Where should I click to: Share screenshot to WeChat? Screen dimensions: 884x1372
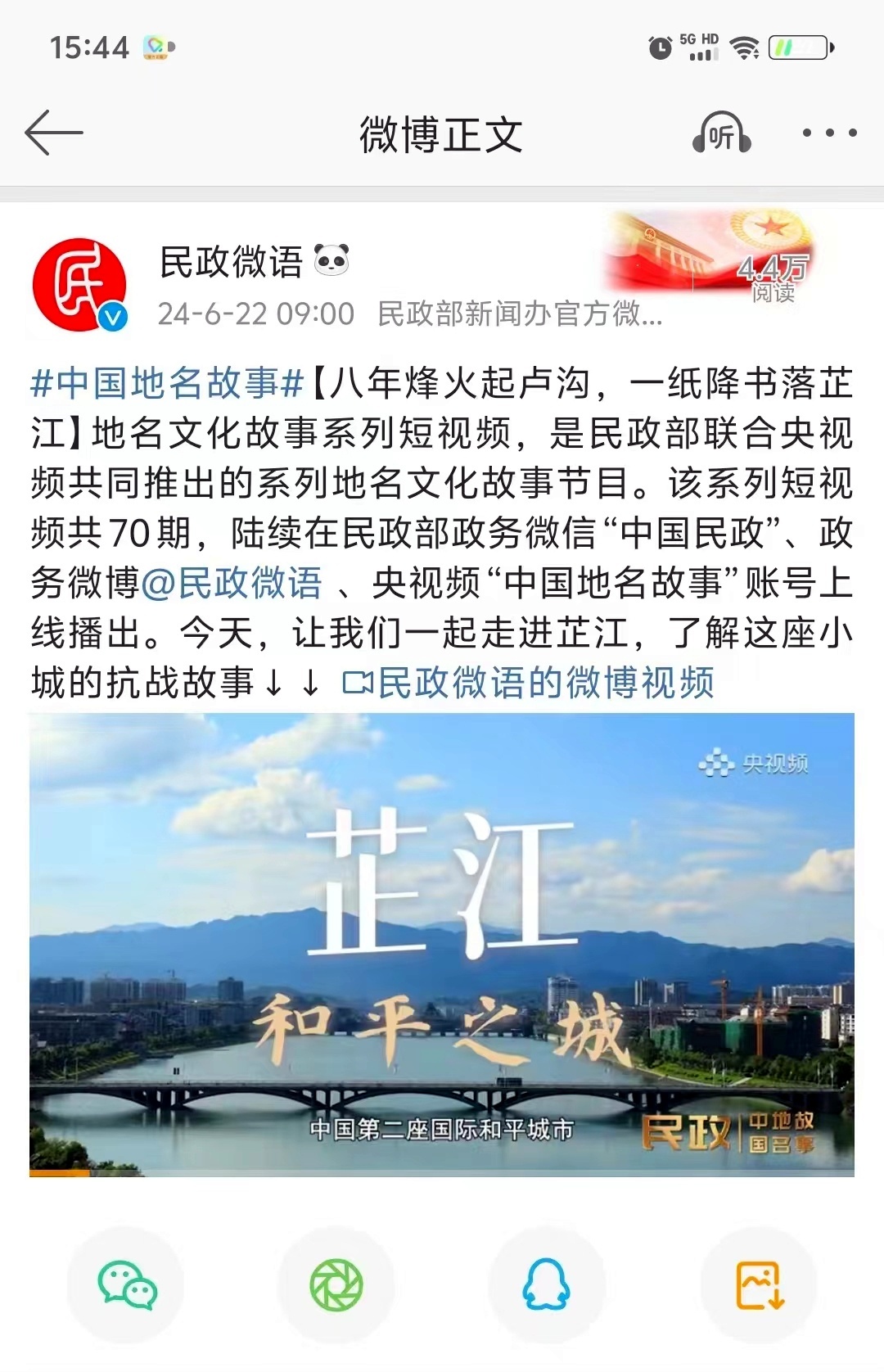coord(126,1284)
